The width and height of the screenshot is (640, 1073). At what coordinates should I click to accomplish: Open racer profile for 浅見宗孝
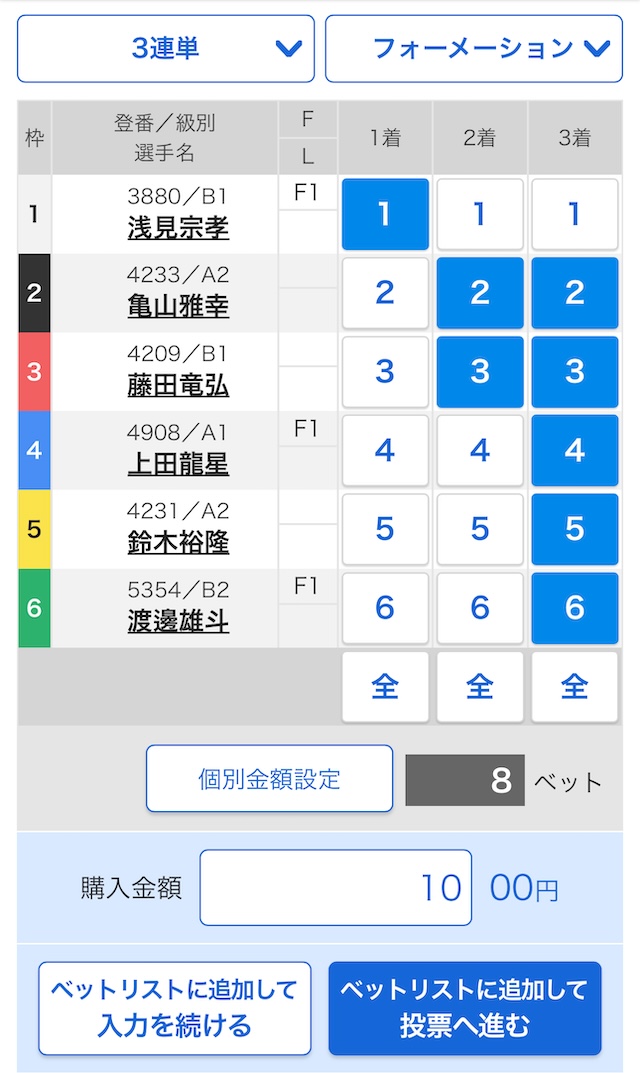pos(178,228)
